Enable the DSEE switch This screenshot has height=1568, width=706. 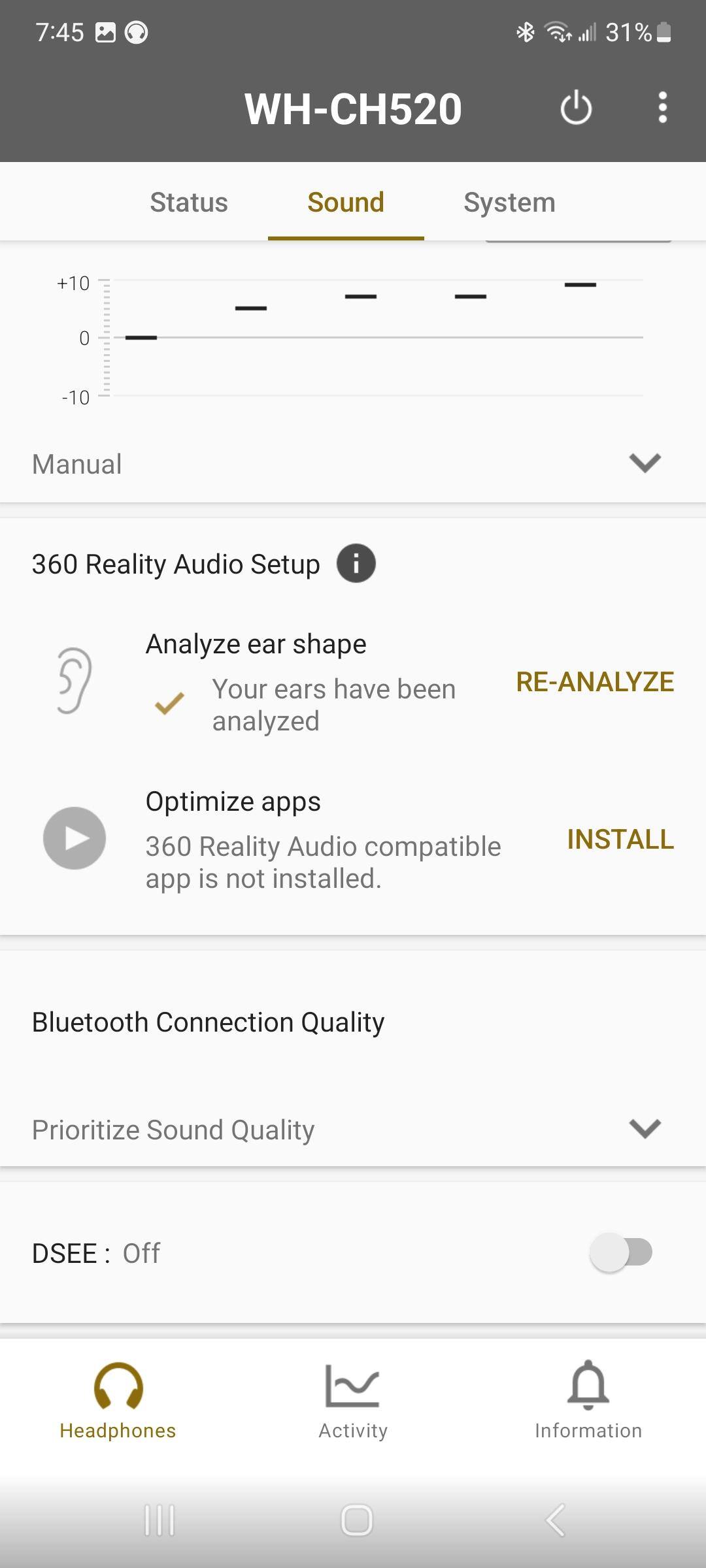click(x=621, y=1252)
